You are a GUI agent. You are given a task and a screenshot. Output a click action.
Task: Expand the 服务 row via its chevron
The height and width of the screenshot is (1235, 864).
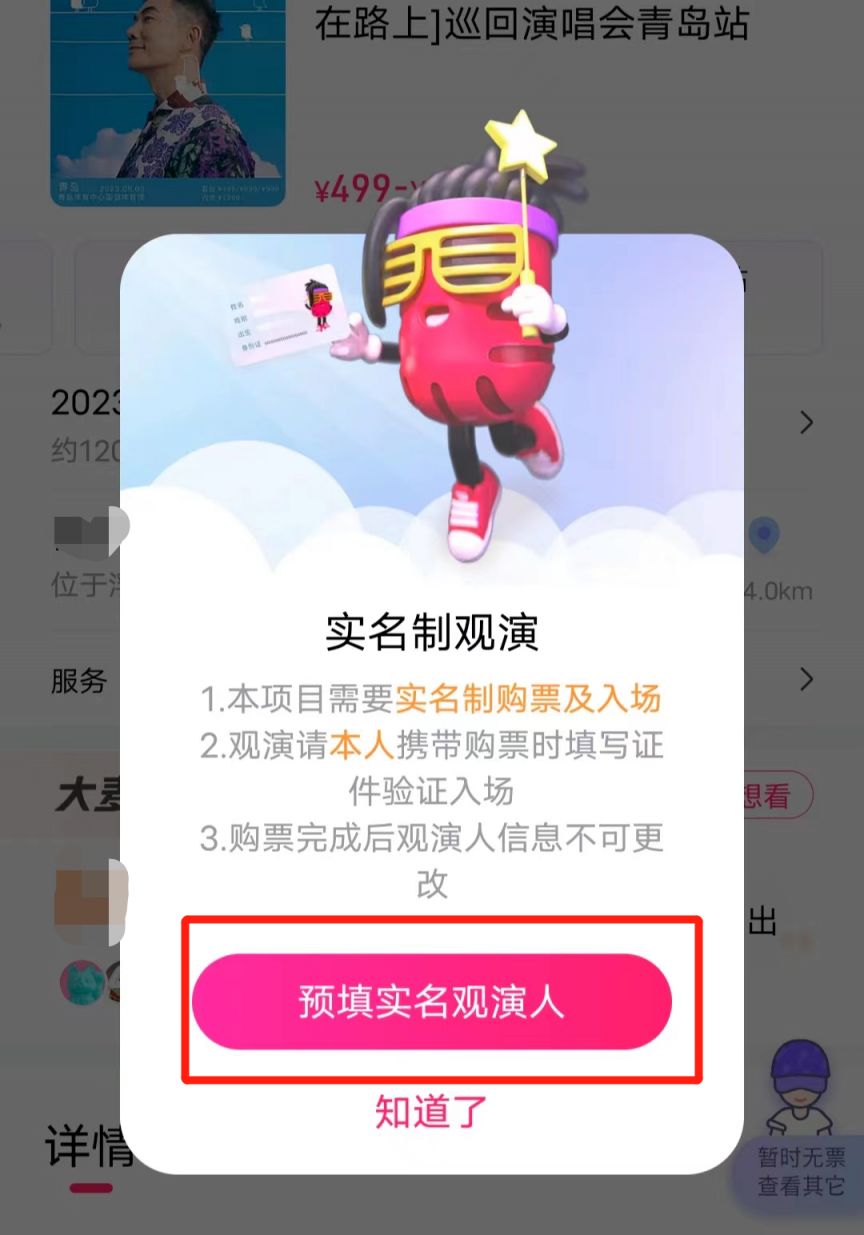tap(806, 680)
